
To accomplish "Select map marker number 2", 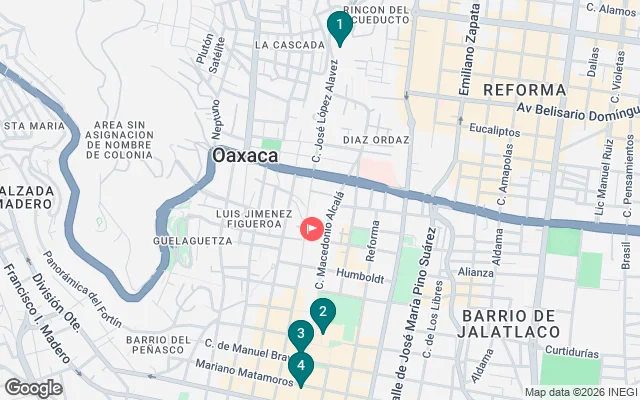I will (x=322, y=313).
